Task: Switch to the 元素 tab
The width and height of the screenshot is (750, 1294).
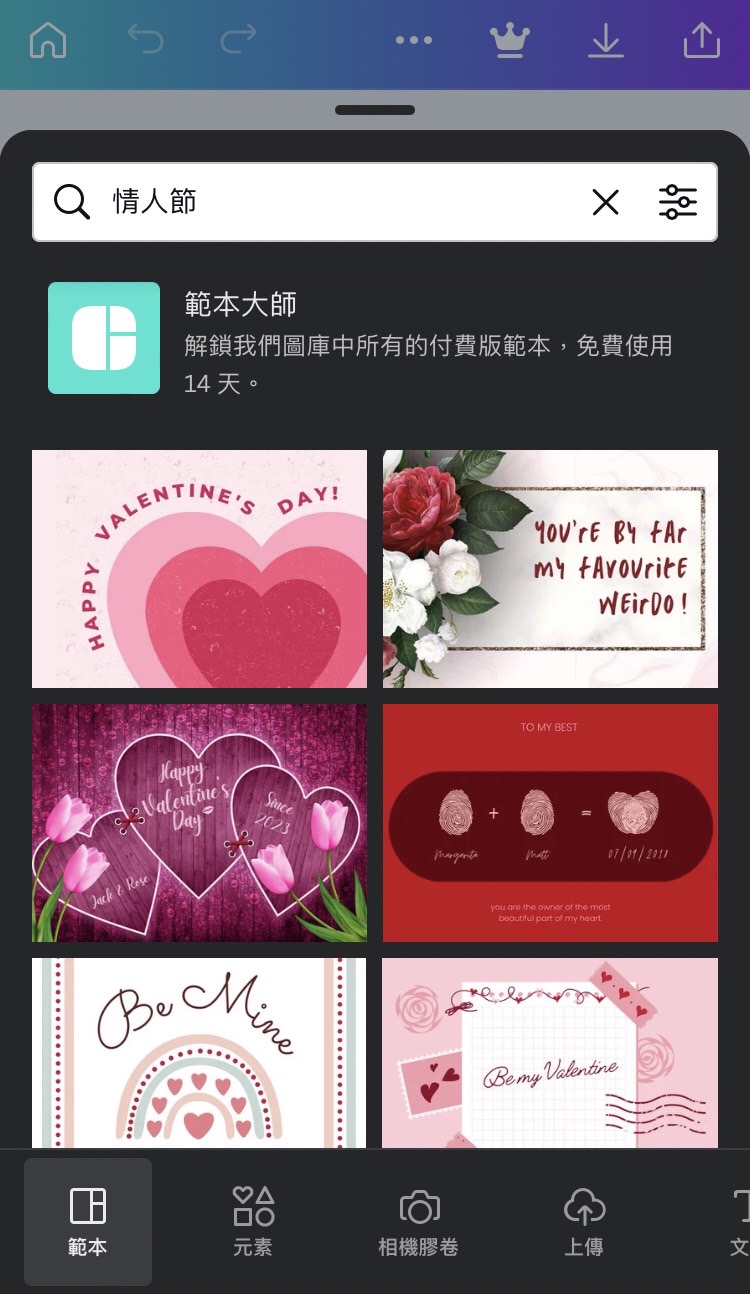Action: [x=252, y=1221]
